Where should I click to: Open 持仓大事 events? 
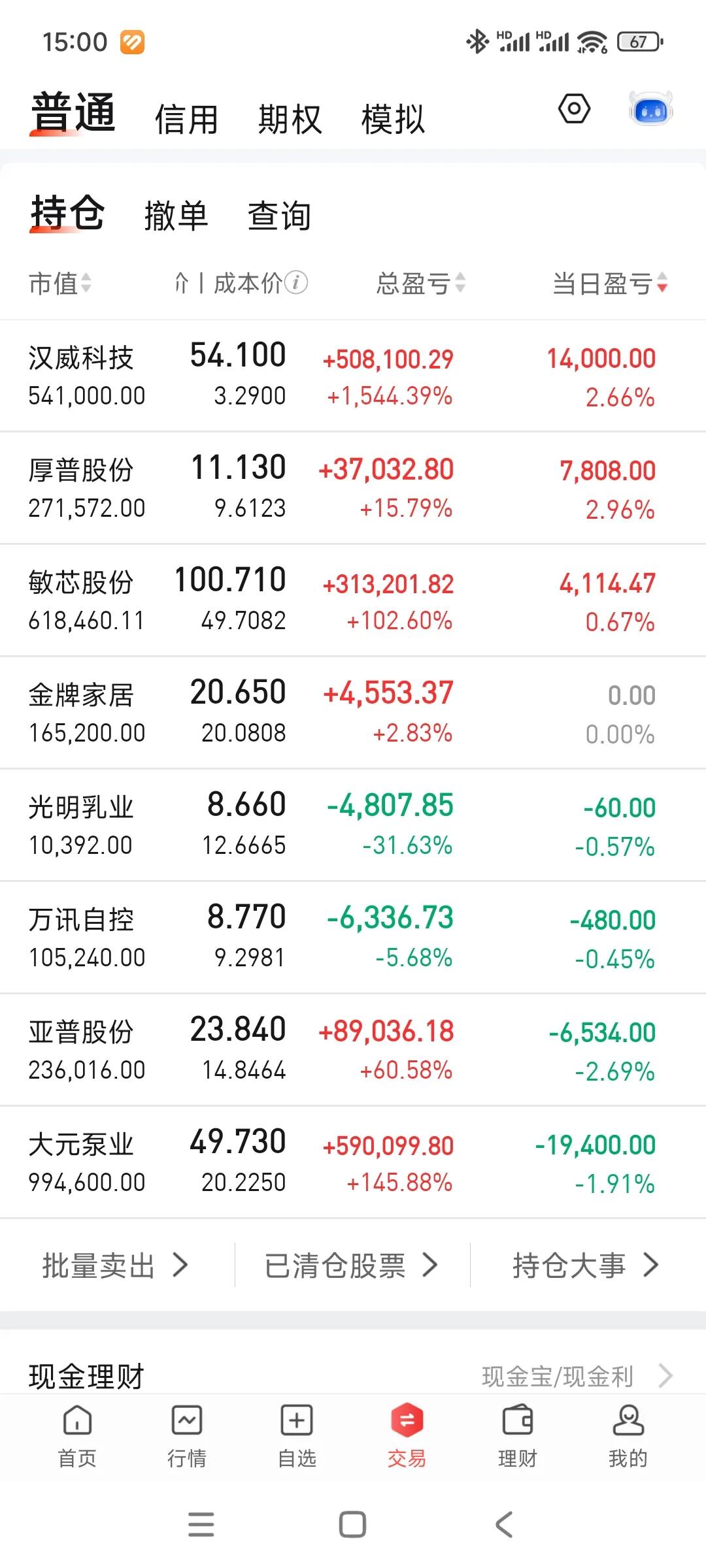(x=586, y=1266)
